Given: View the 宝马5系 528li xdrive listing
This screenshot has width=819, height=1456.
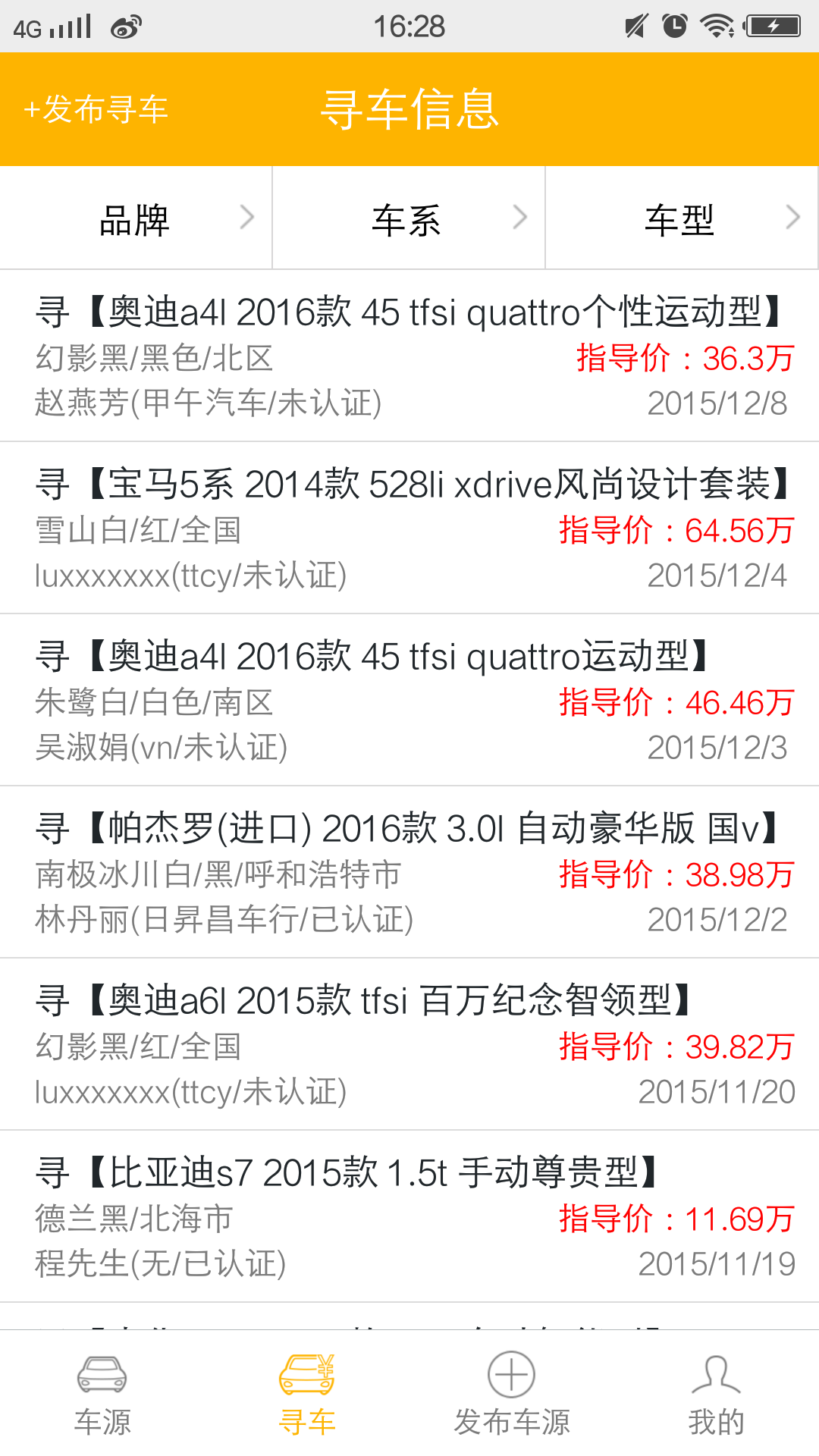Looking at the screenshot, I should point(409,528).
